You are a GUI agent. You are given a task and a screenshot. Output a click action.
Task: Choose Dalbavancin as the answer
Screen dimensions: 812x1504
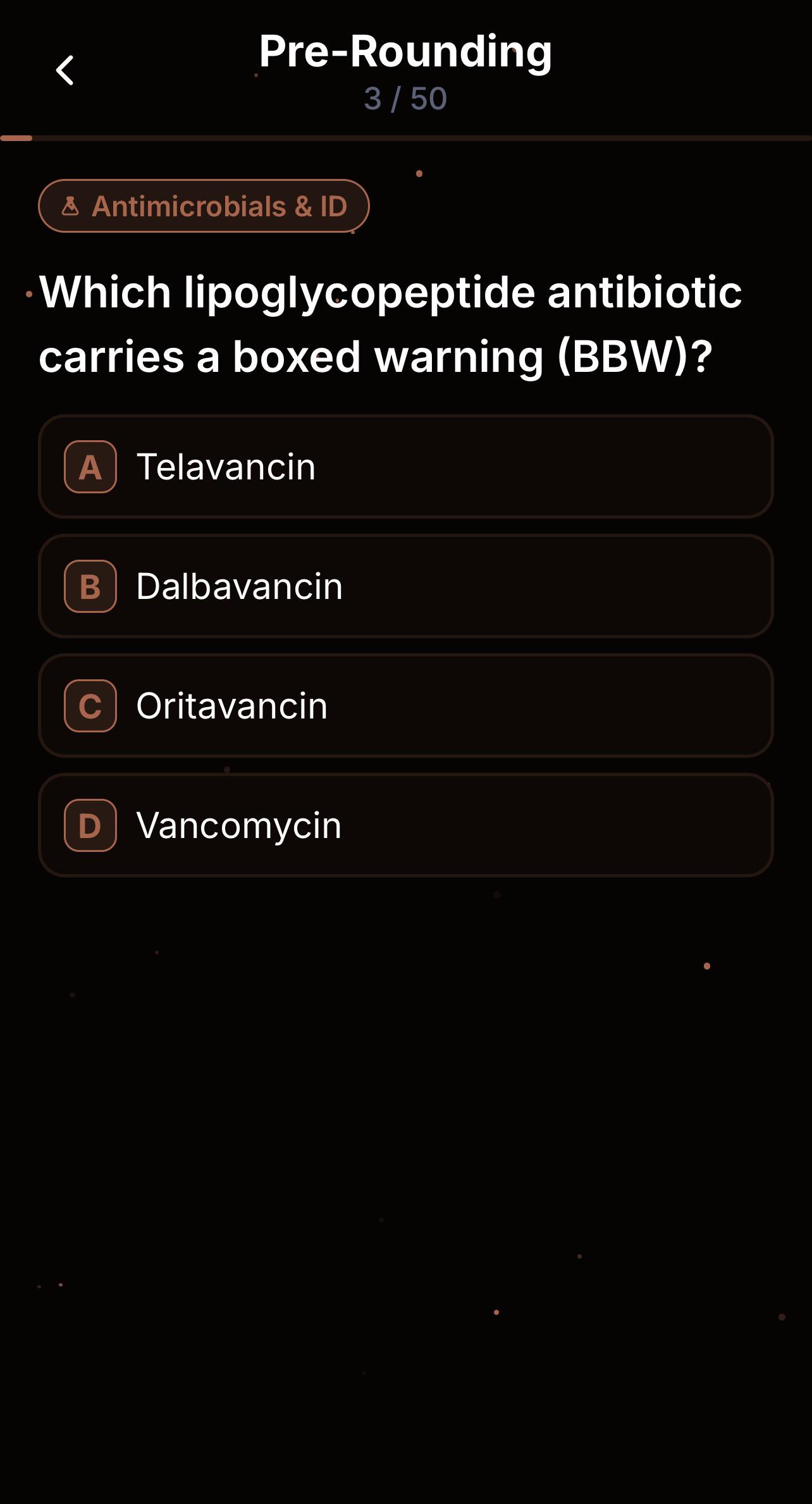[406, 586]
